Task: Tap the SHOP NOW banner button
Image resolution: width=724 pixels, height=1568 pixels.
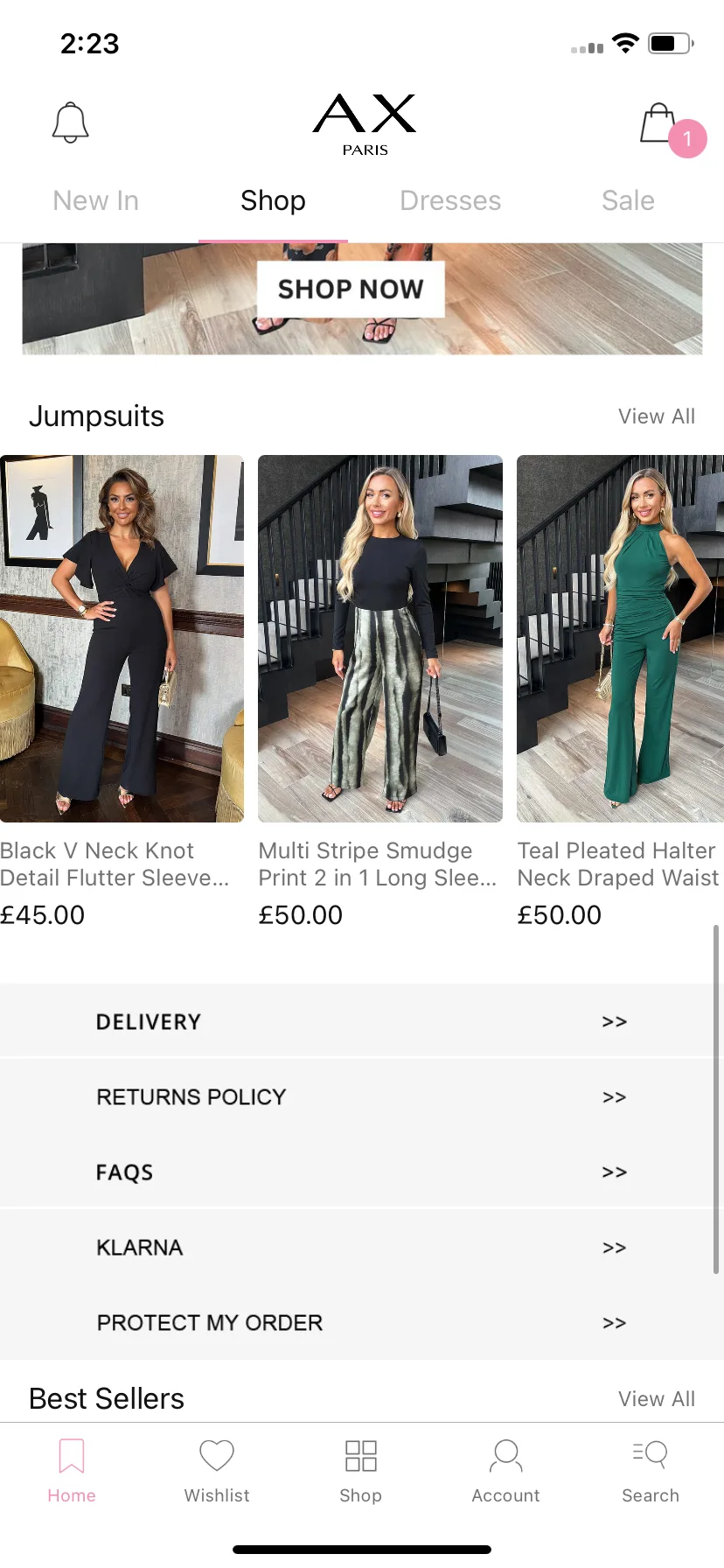Action: 351,289
